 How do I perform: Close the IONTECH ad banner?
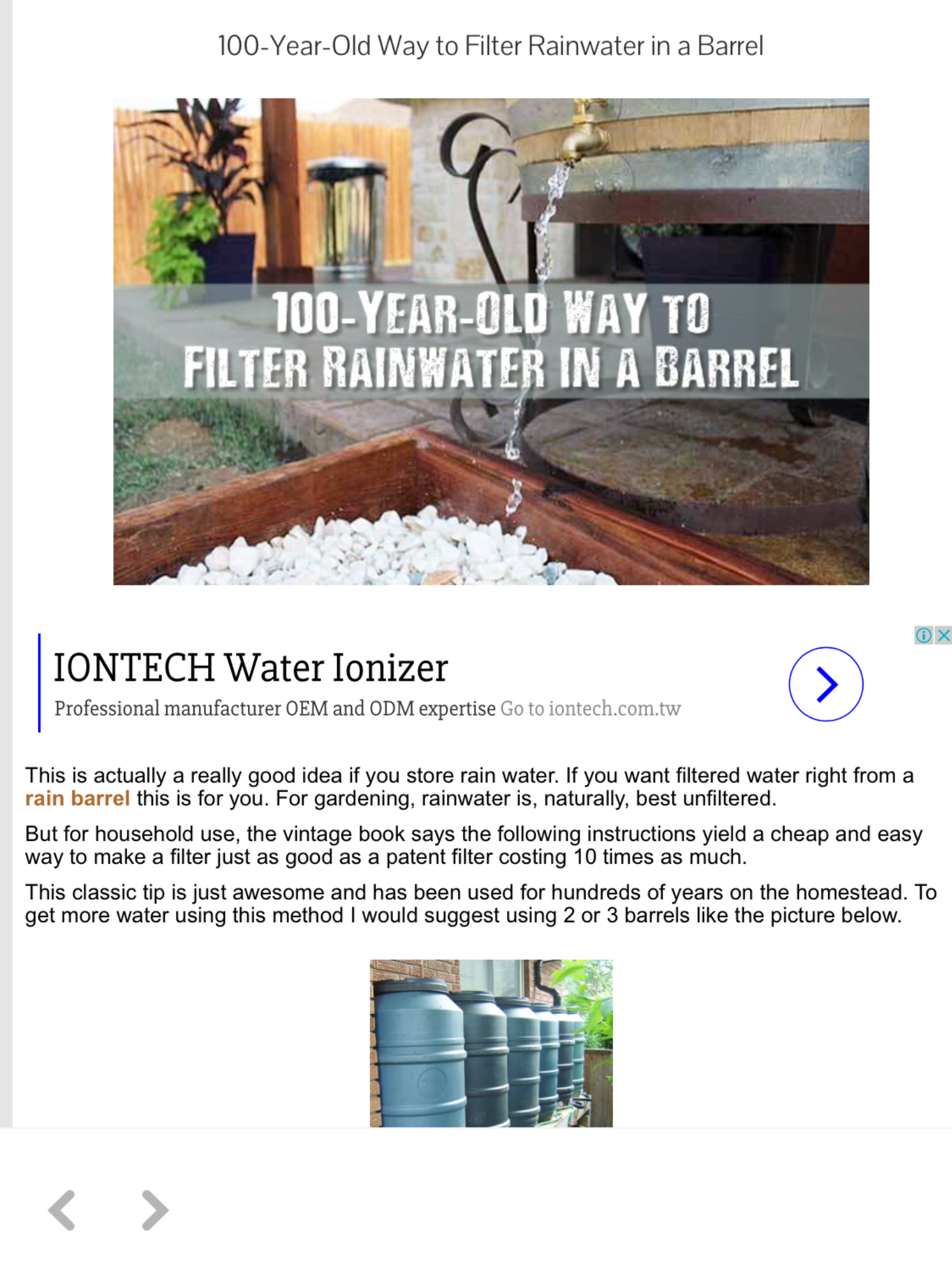pyautogui.click(x=943, y=635)
